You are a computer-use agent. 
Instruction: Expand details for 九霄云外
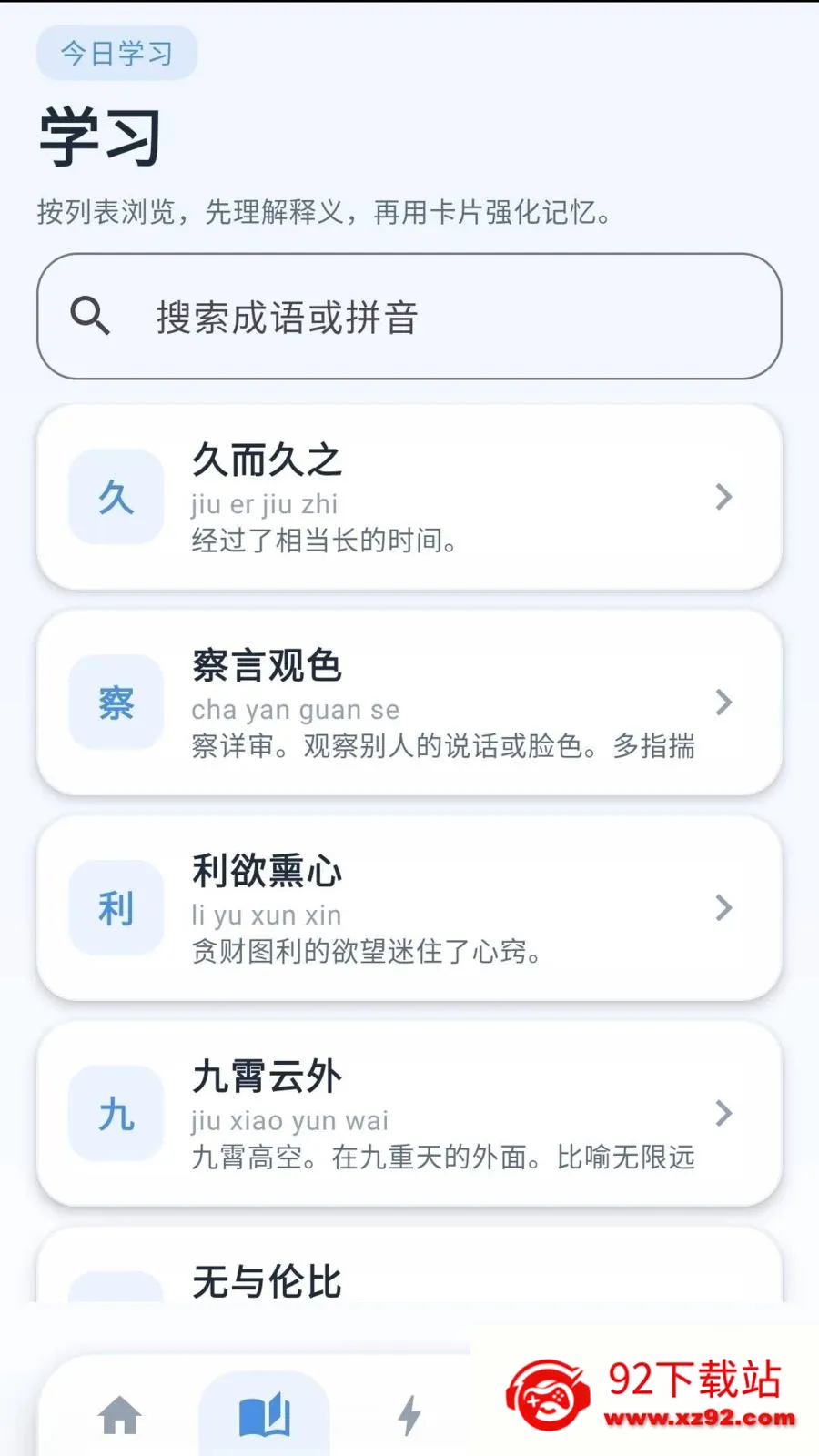pos(723,1114)
